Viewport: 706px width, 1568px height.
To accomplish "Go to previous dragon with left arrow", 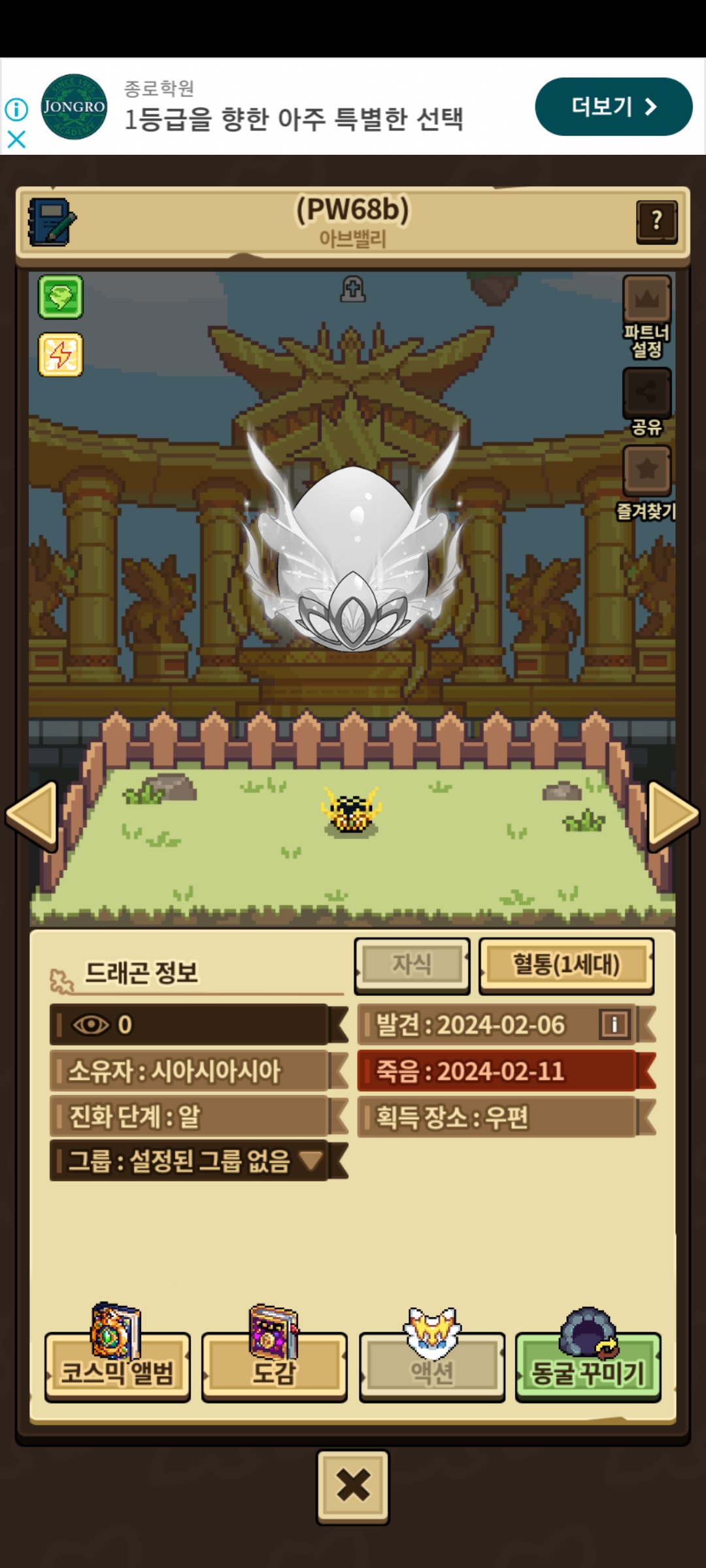I will pyautogui.click(x=31, y=815).
